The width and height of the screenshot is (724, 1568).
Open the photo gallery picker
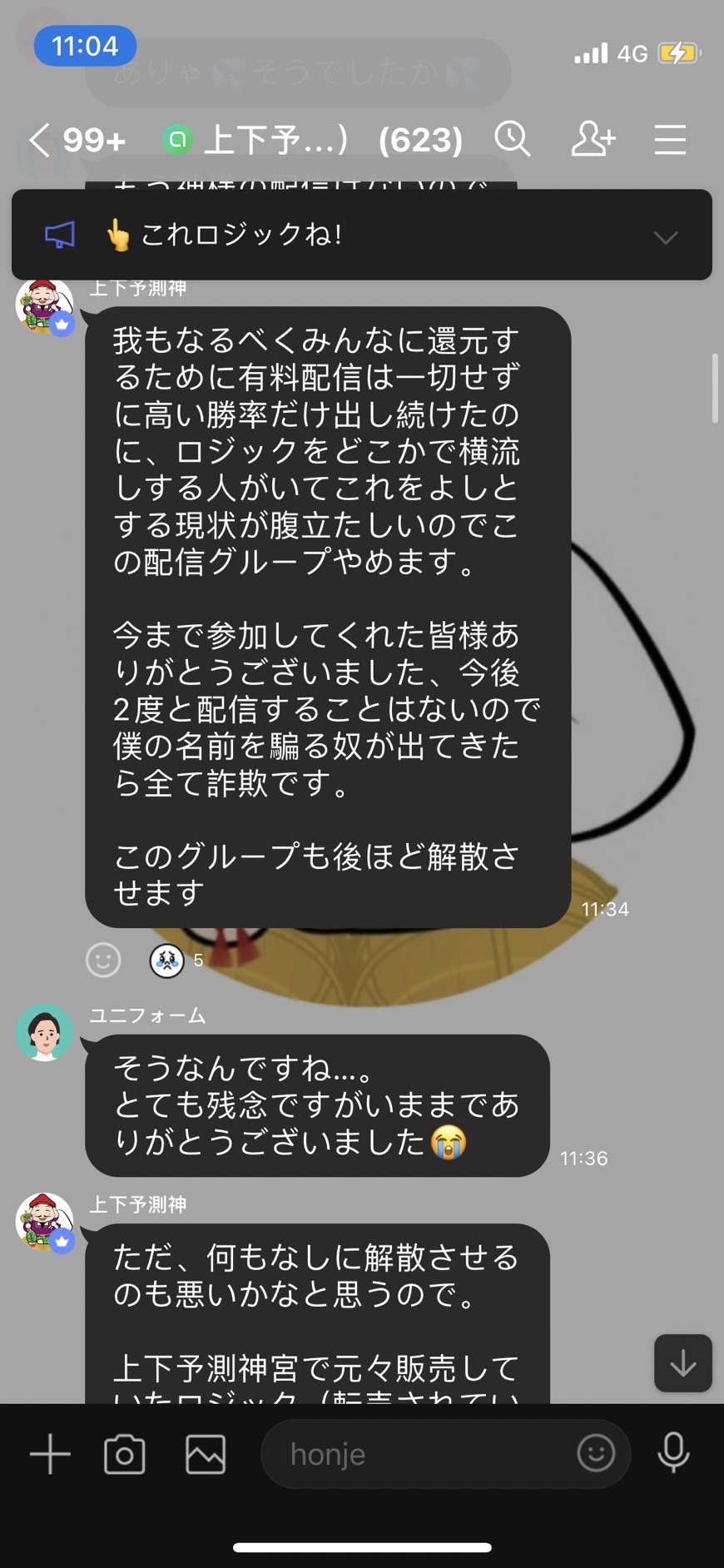point(205,1454)
